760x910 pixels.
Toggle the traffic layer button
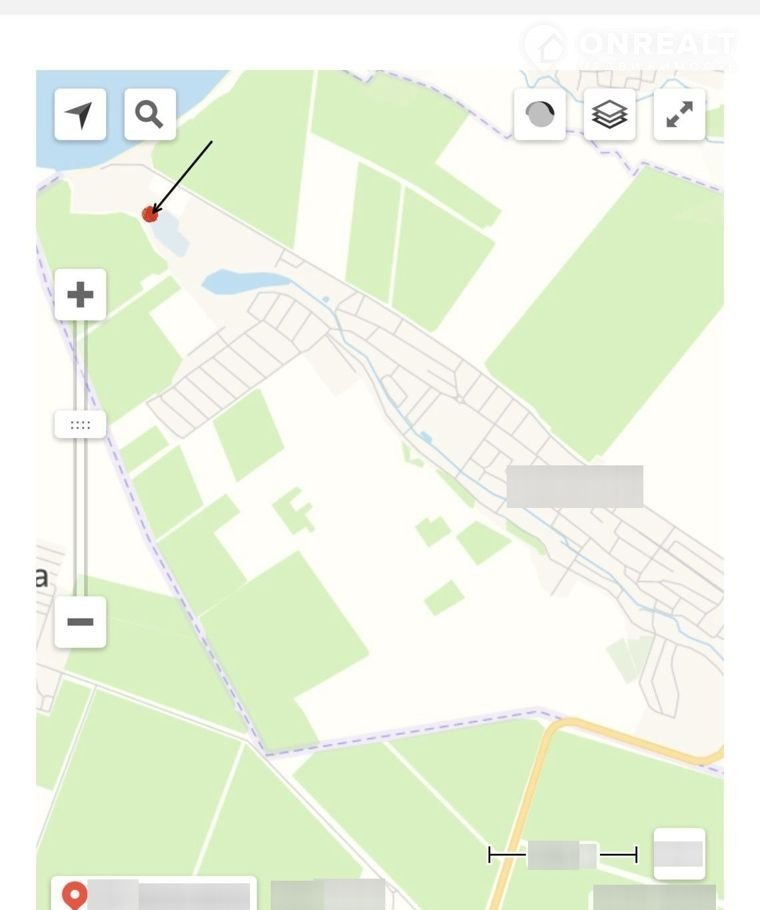tap(540, 115)
